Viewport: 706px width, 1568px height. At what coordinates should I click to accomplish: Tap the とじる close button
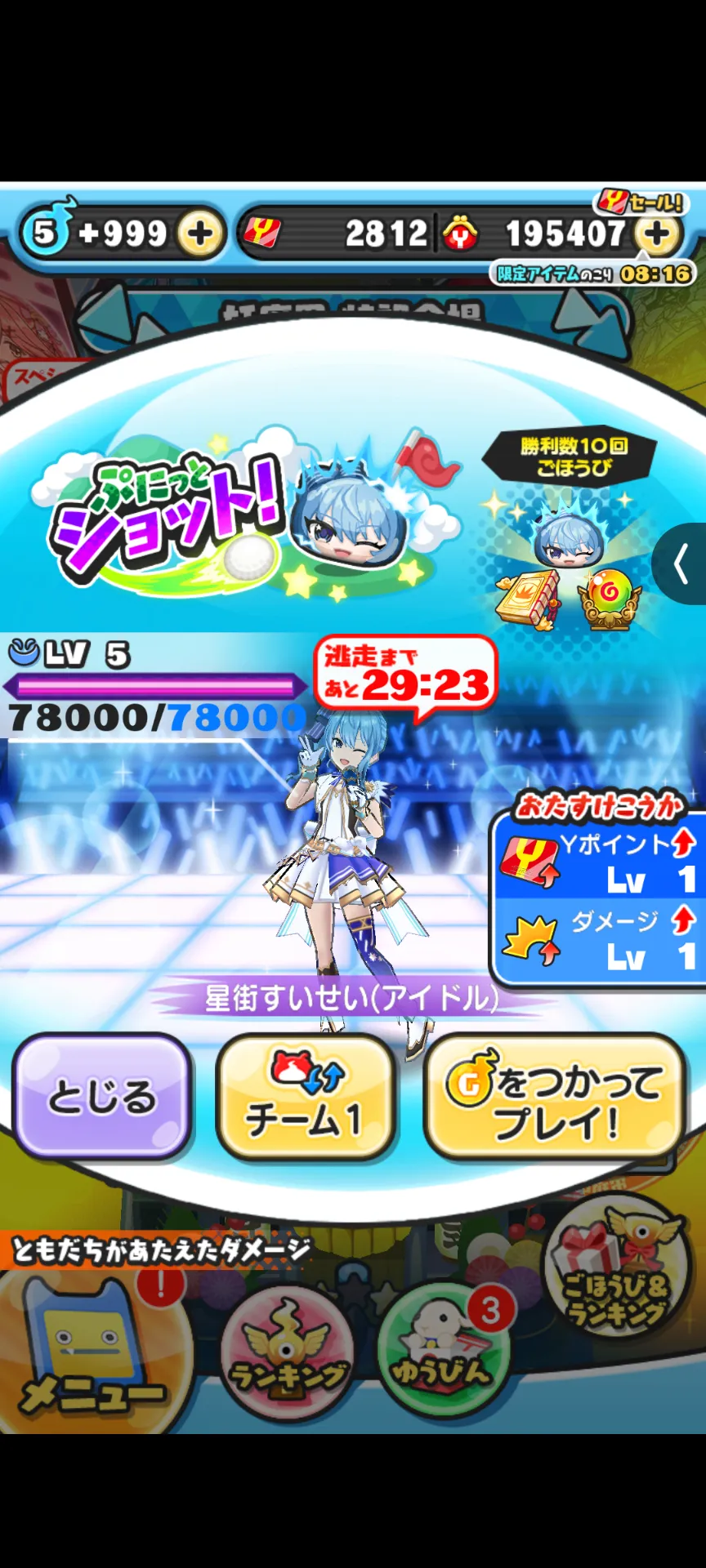(x=102, y=1096)
